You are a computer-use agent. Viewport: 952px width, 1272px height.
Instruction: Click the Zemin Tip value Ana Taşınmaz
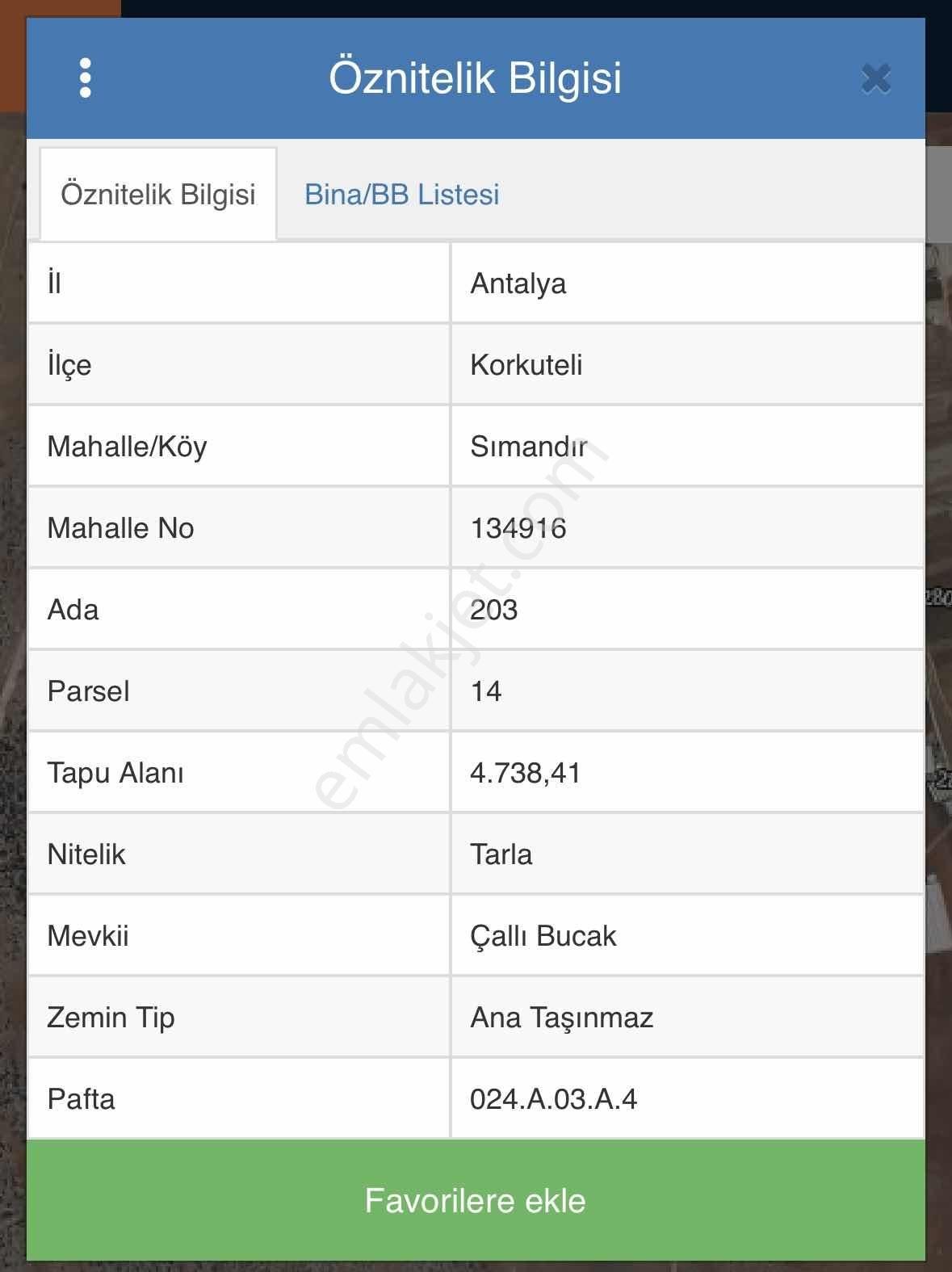pyautogui.click(x=561, y=1018)
